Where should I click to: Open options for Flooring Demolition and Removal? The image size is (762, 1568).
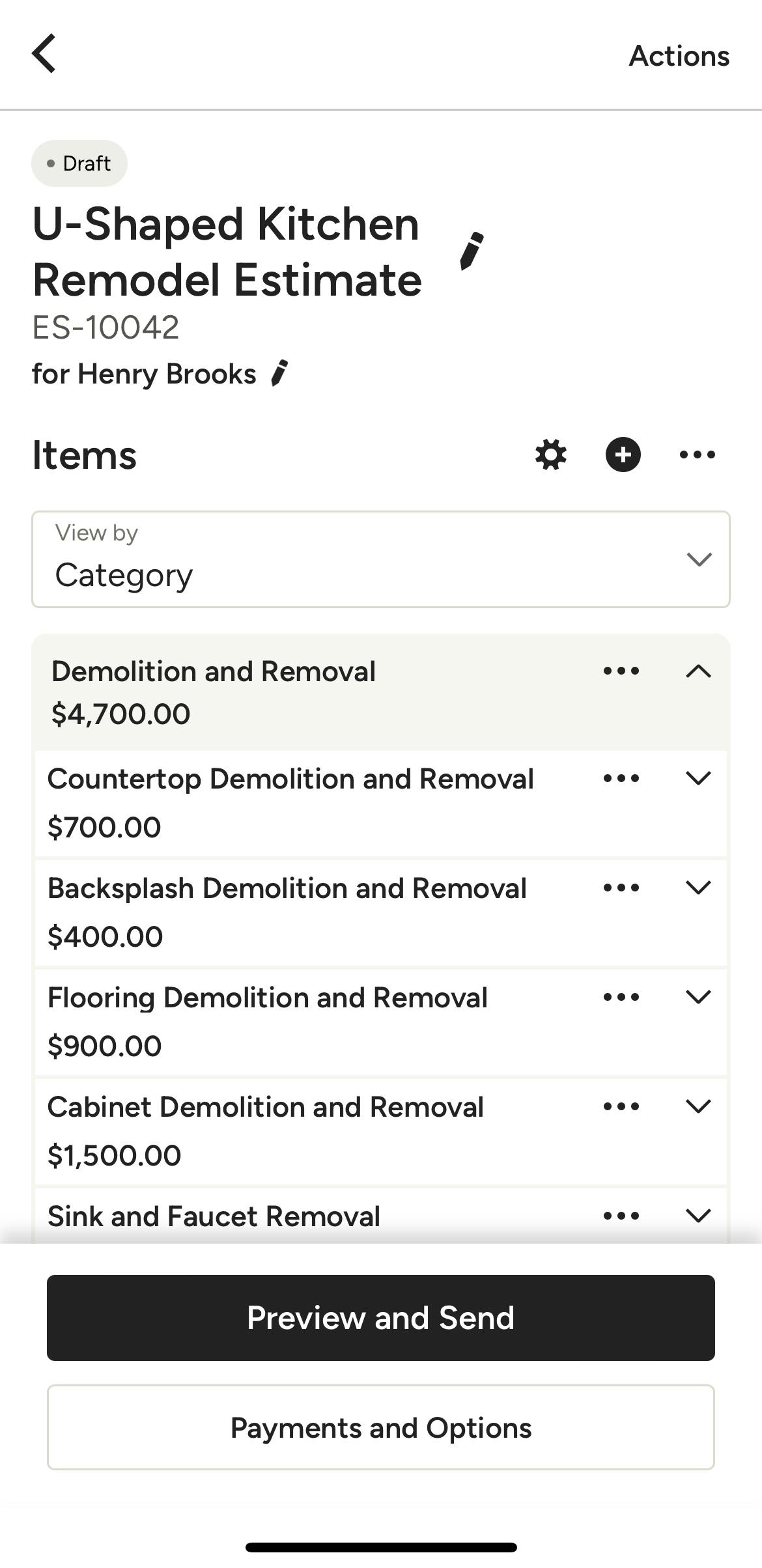621,997
